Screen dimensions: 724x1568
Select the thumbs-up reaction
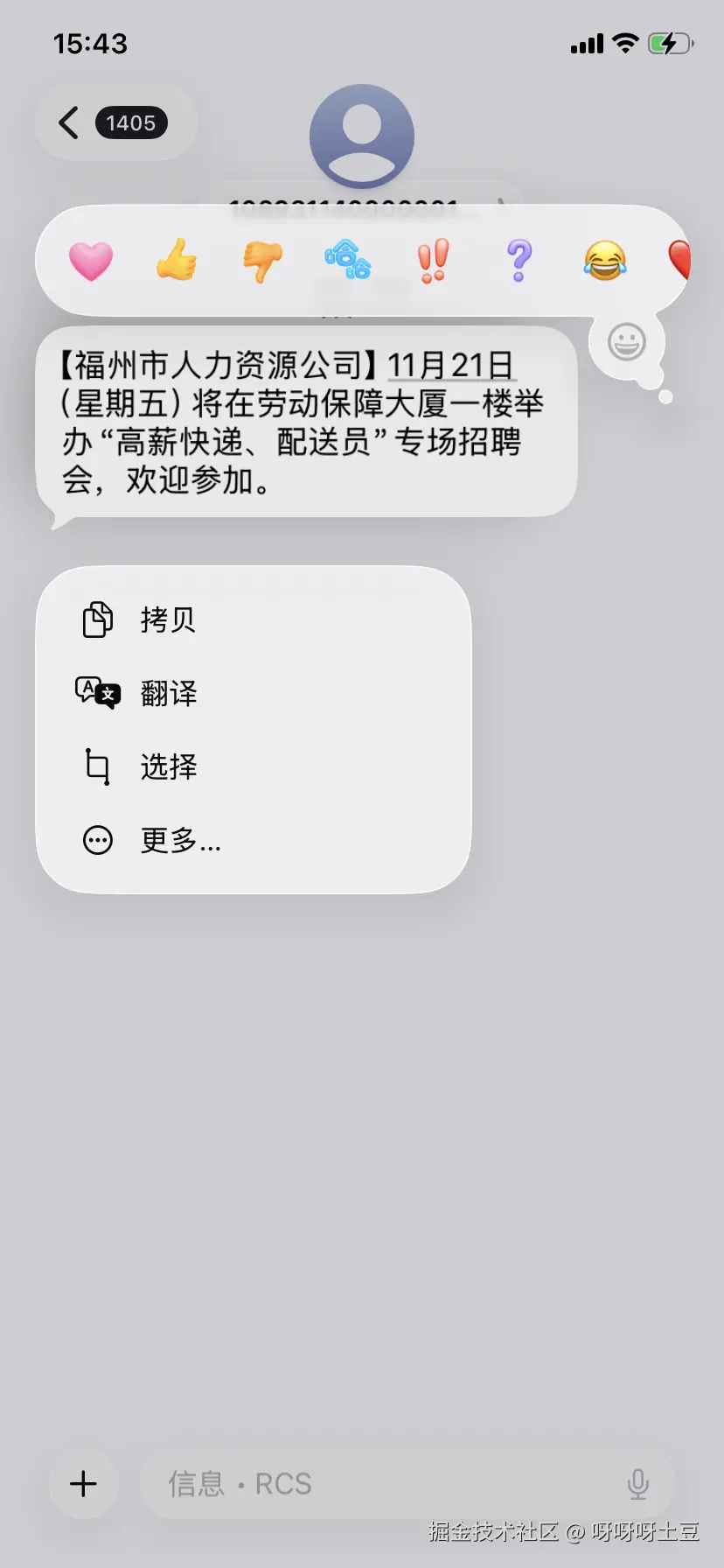177,260
